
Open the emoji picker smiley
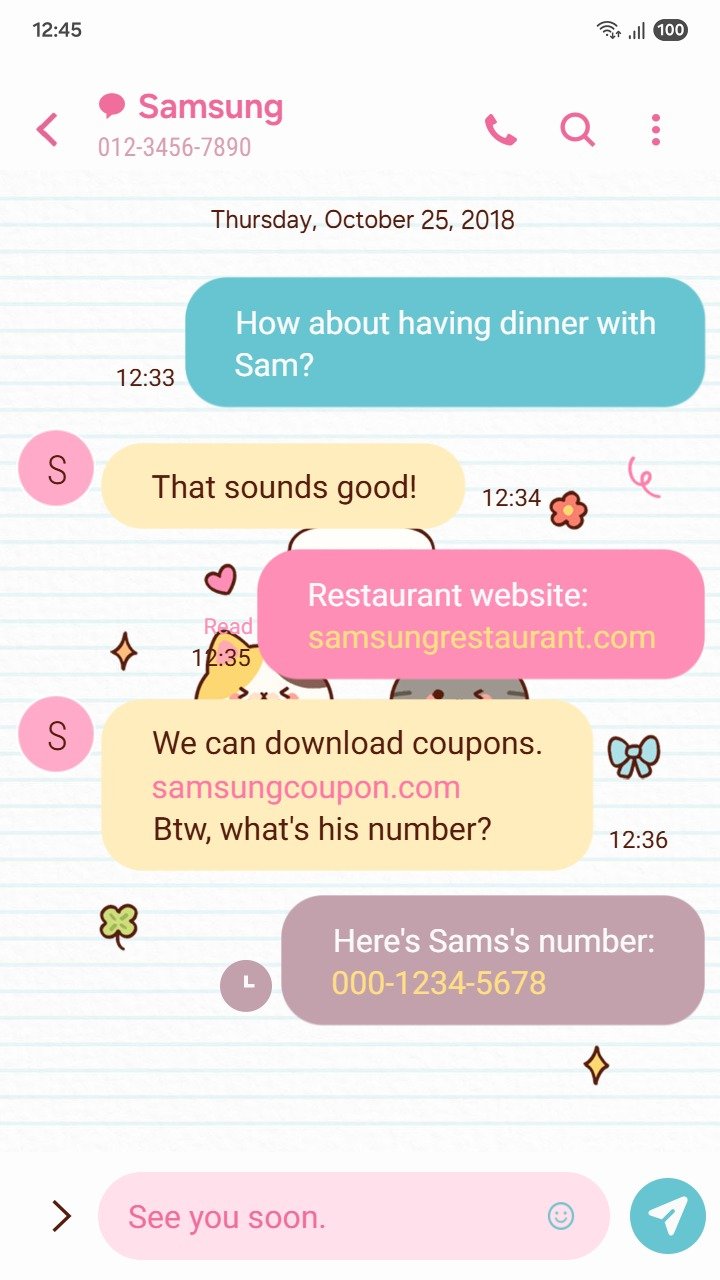click(561, 1216)
